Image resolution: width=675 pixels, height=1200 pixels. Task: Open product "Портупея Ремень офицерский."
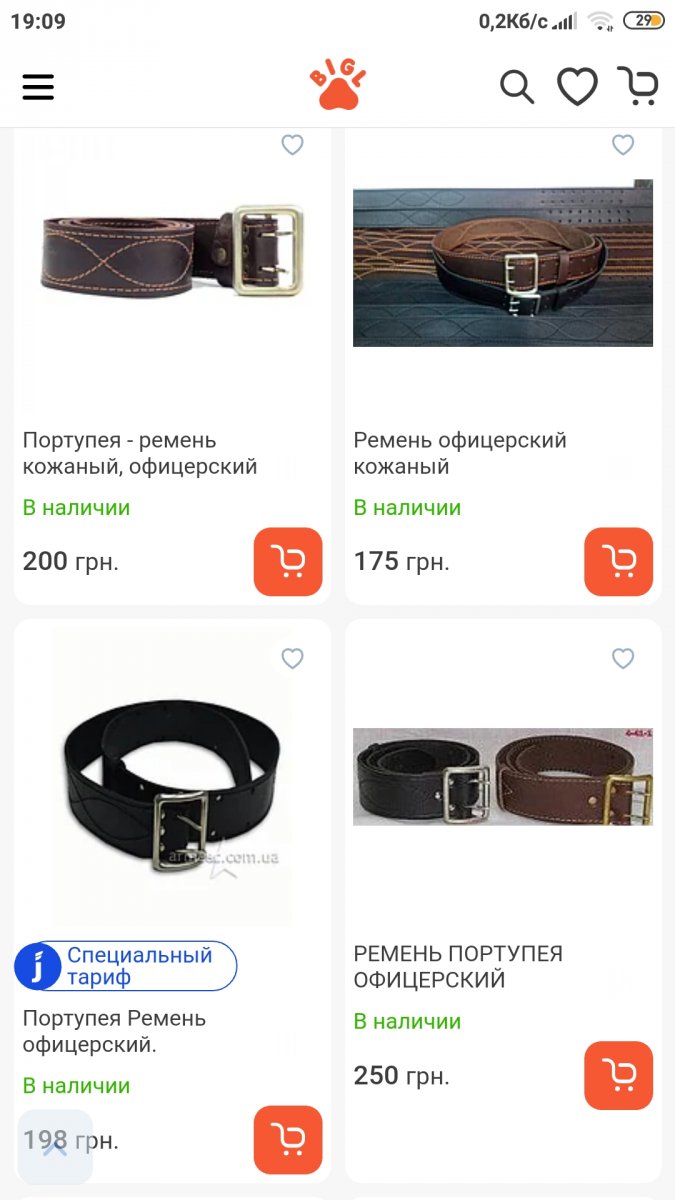pyautogui.click(x=114, y=1031)
